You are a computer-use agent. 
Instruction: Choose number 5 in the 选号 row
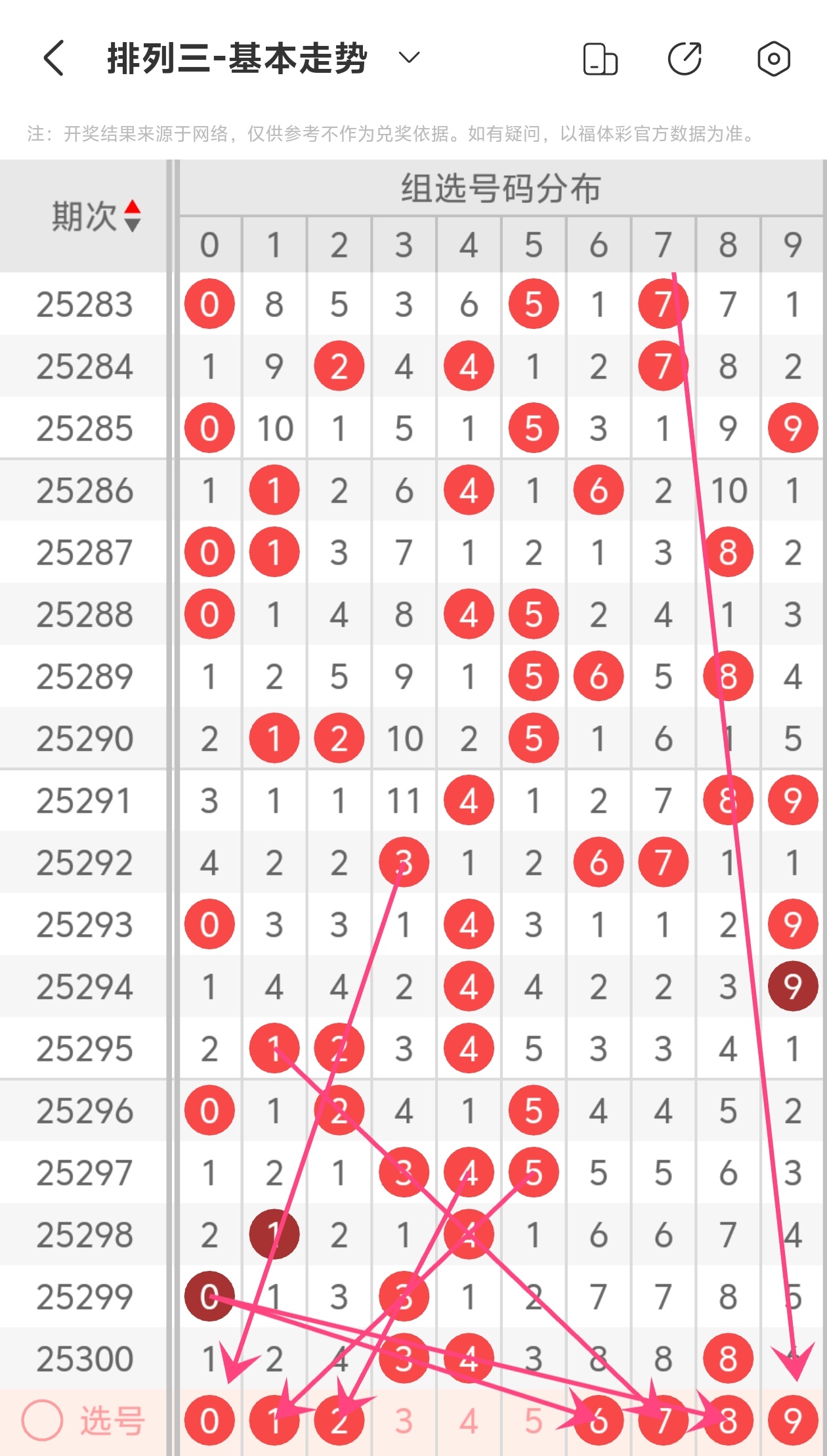(534, 1421)
